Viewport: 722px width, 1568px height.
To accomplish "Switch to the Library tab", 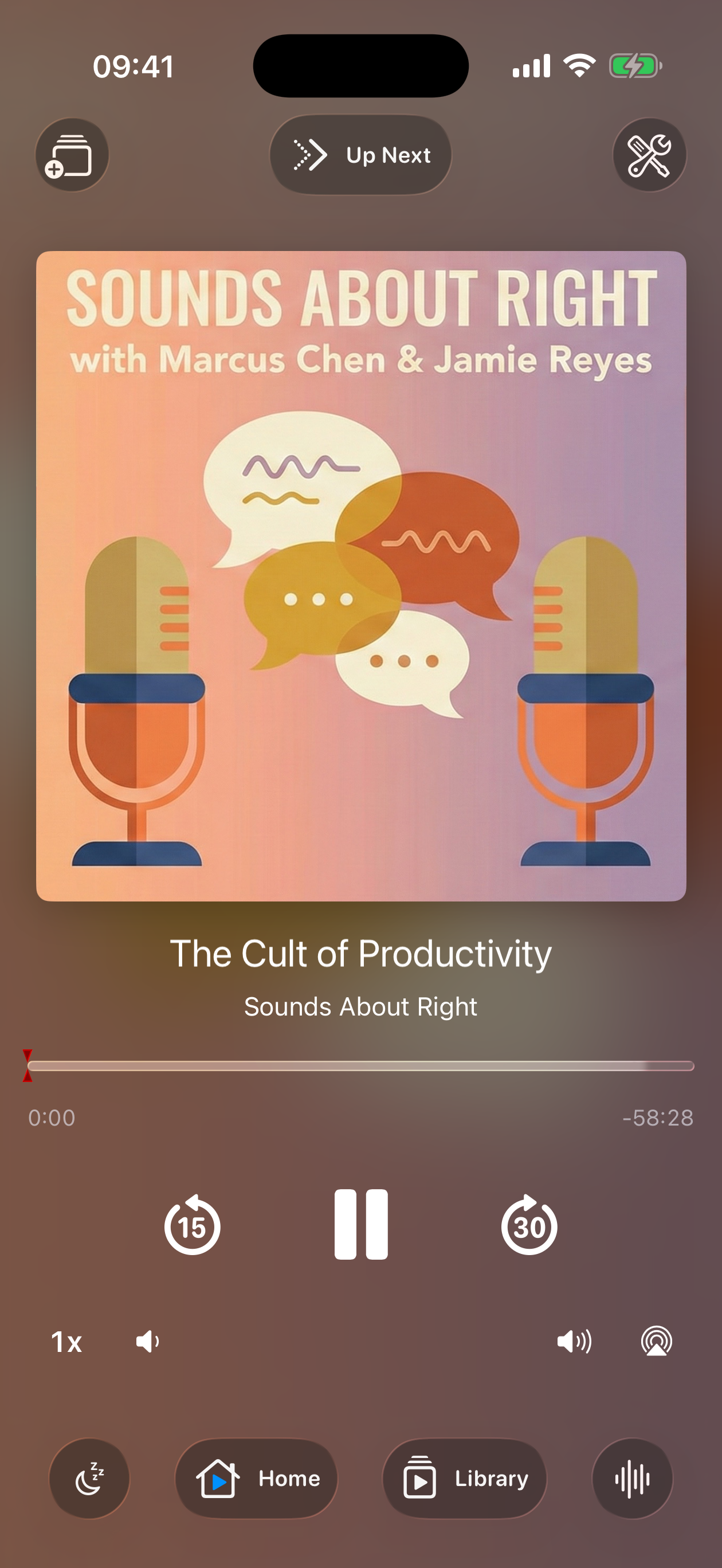I will tap(465, 1479).
